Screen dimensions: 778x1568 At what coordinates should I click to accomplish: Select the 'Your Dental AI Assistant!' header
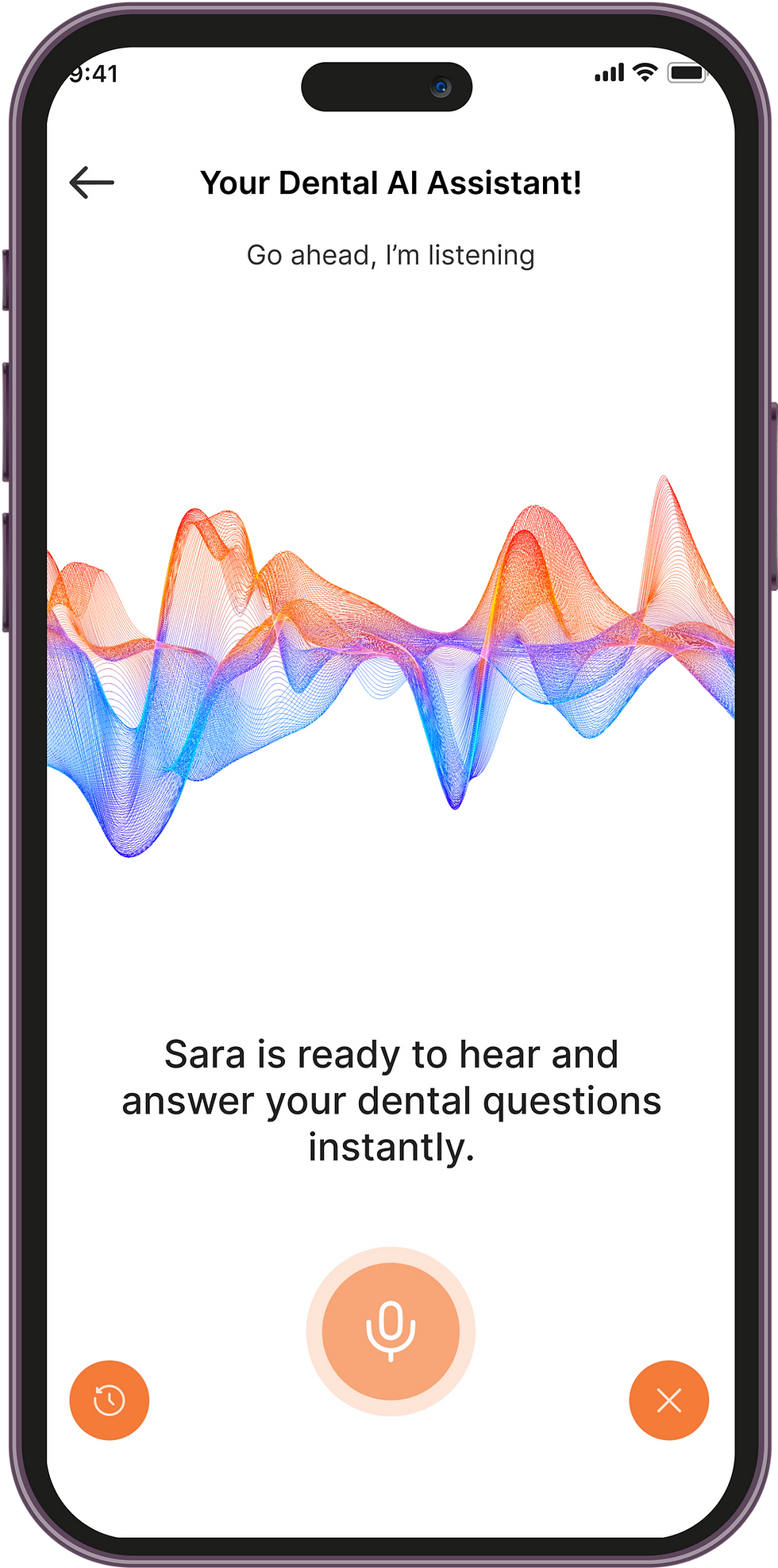pyautogui.click(x=391, y=182)
